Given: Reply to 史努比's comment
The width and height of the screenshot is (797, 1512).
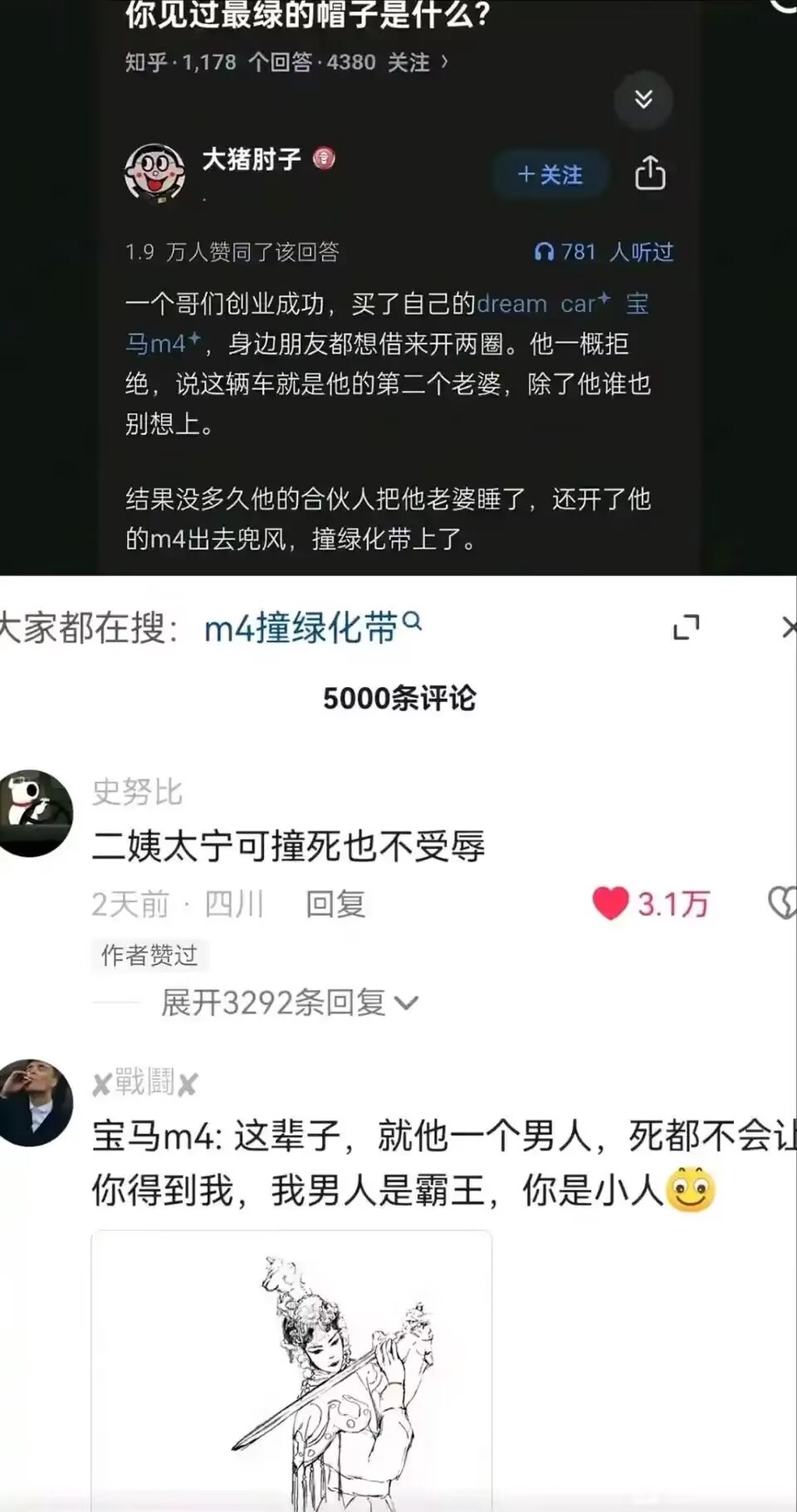Looking at the screenshot, I should click(x=335, y=904).
